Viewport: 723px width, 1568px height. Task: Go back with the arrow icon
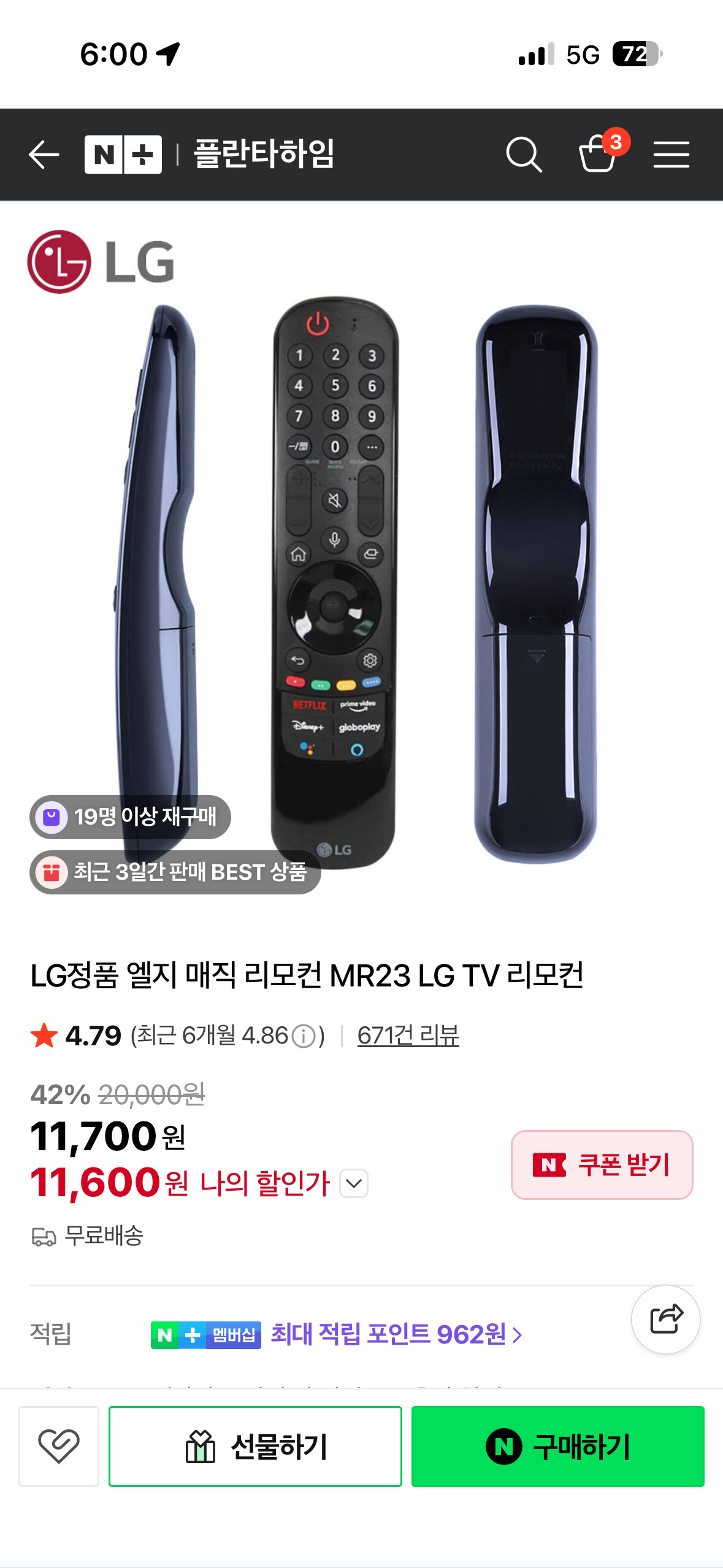pyautogui.click(x=44, y=155)
